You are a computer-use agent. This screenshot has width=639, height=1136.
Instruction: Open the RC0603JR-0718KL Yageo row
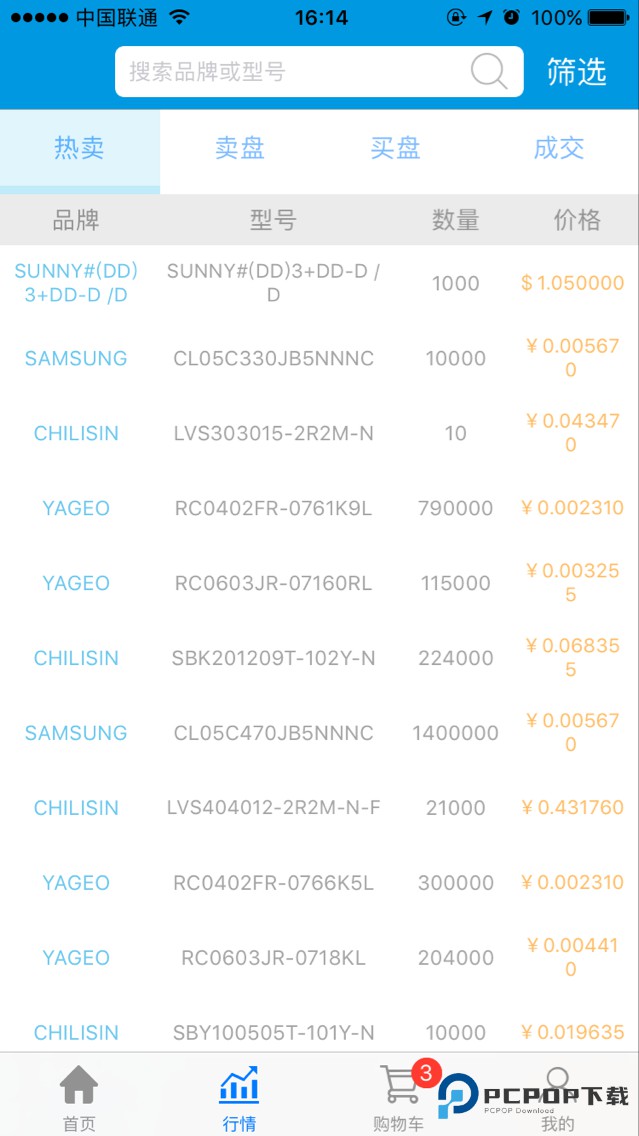point(273,958)
